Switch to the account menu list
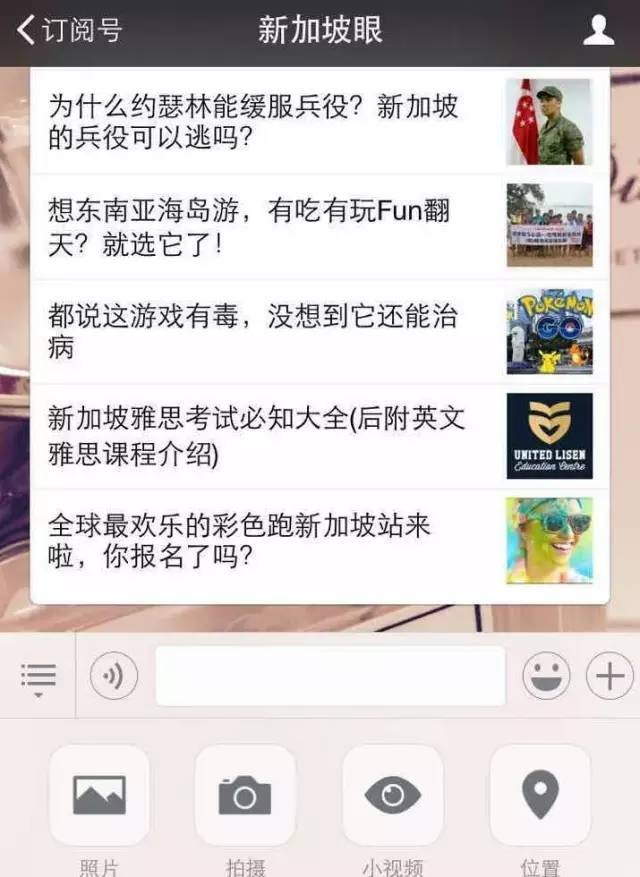The height and width of the screenshot is (877, 640). 38,678
